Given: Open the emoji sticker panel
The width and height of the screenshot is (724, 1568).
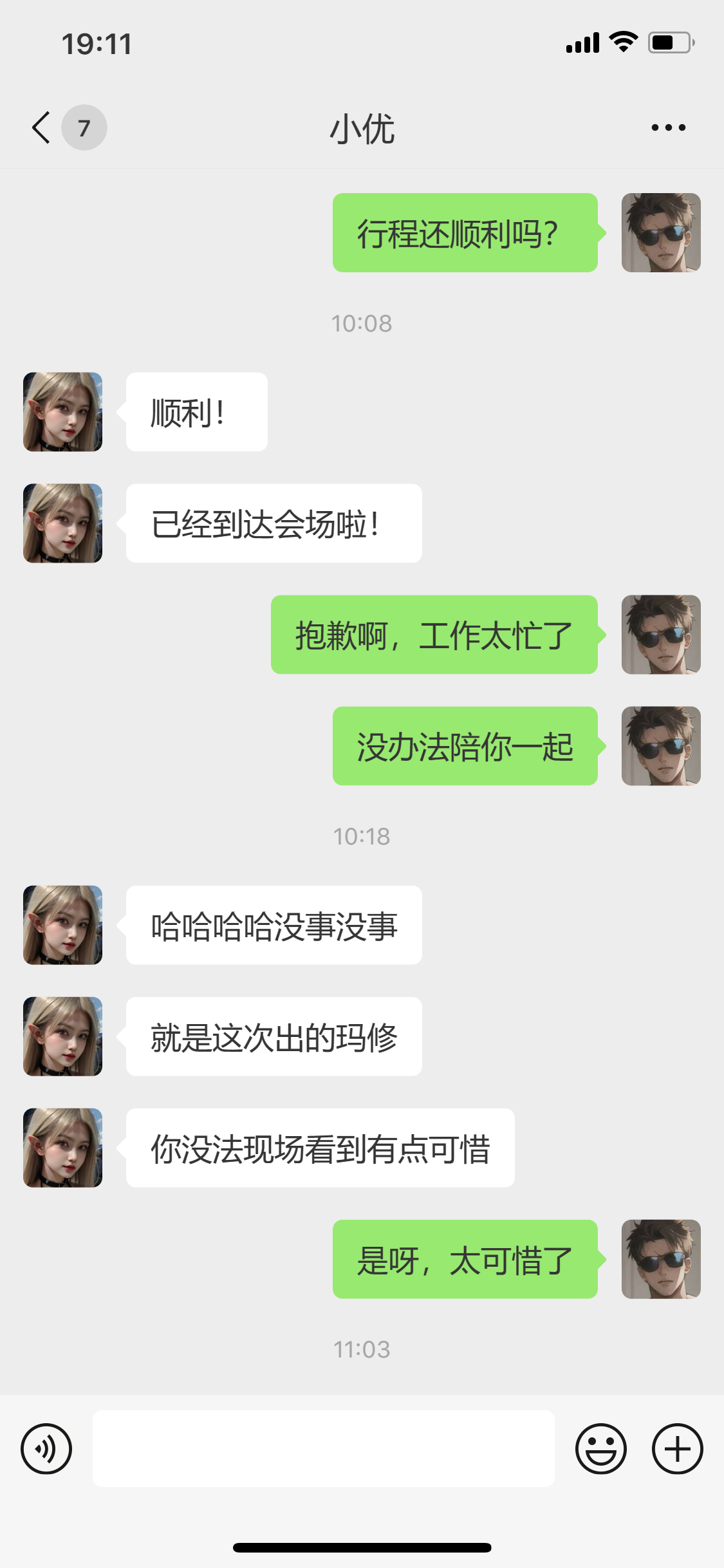Looking at the screenshot, I should click(x=600, y=1449).
